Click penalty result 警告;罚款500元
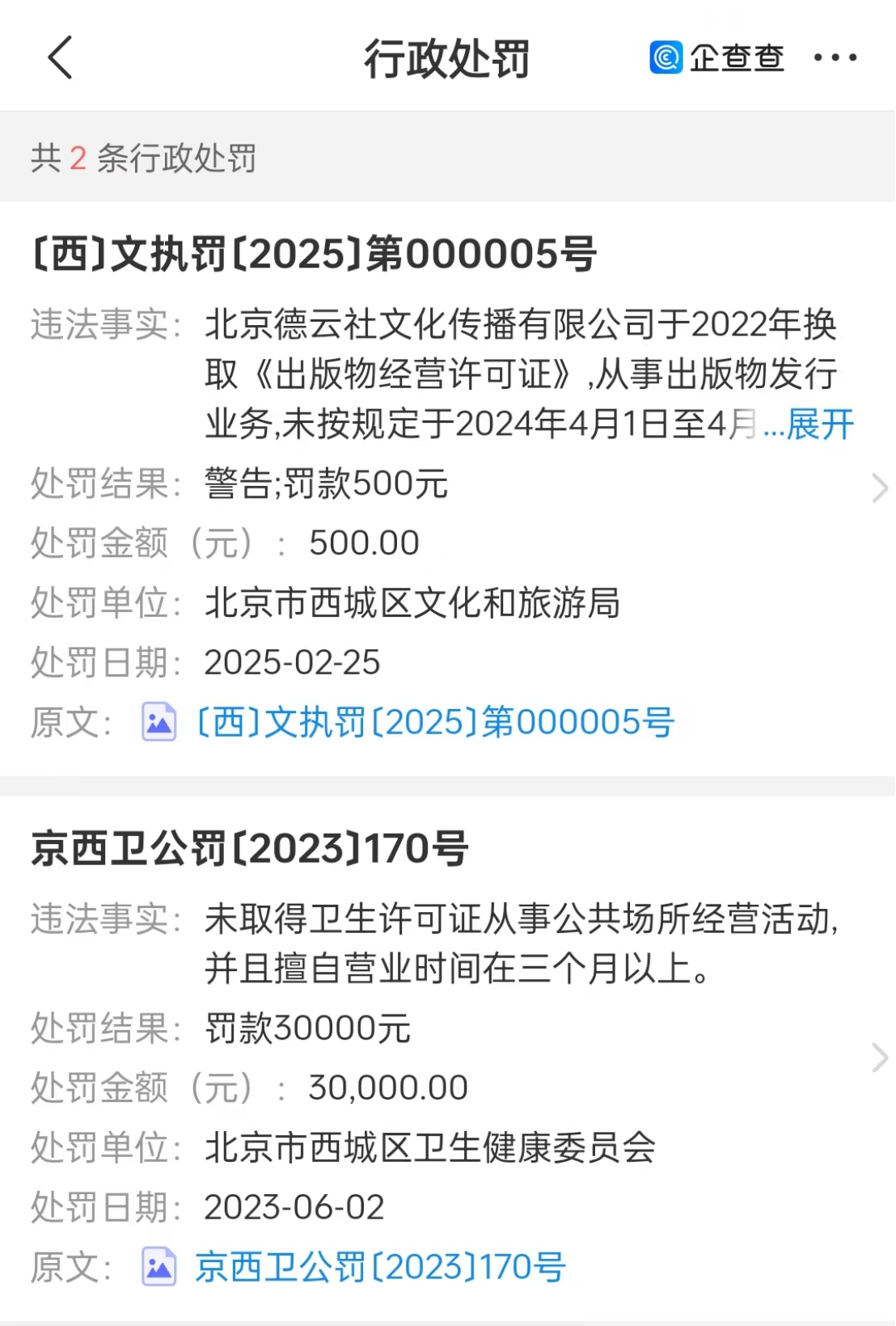This screenshot has height=1326, width=896. (325, 484)
